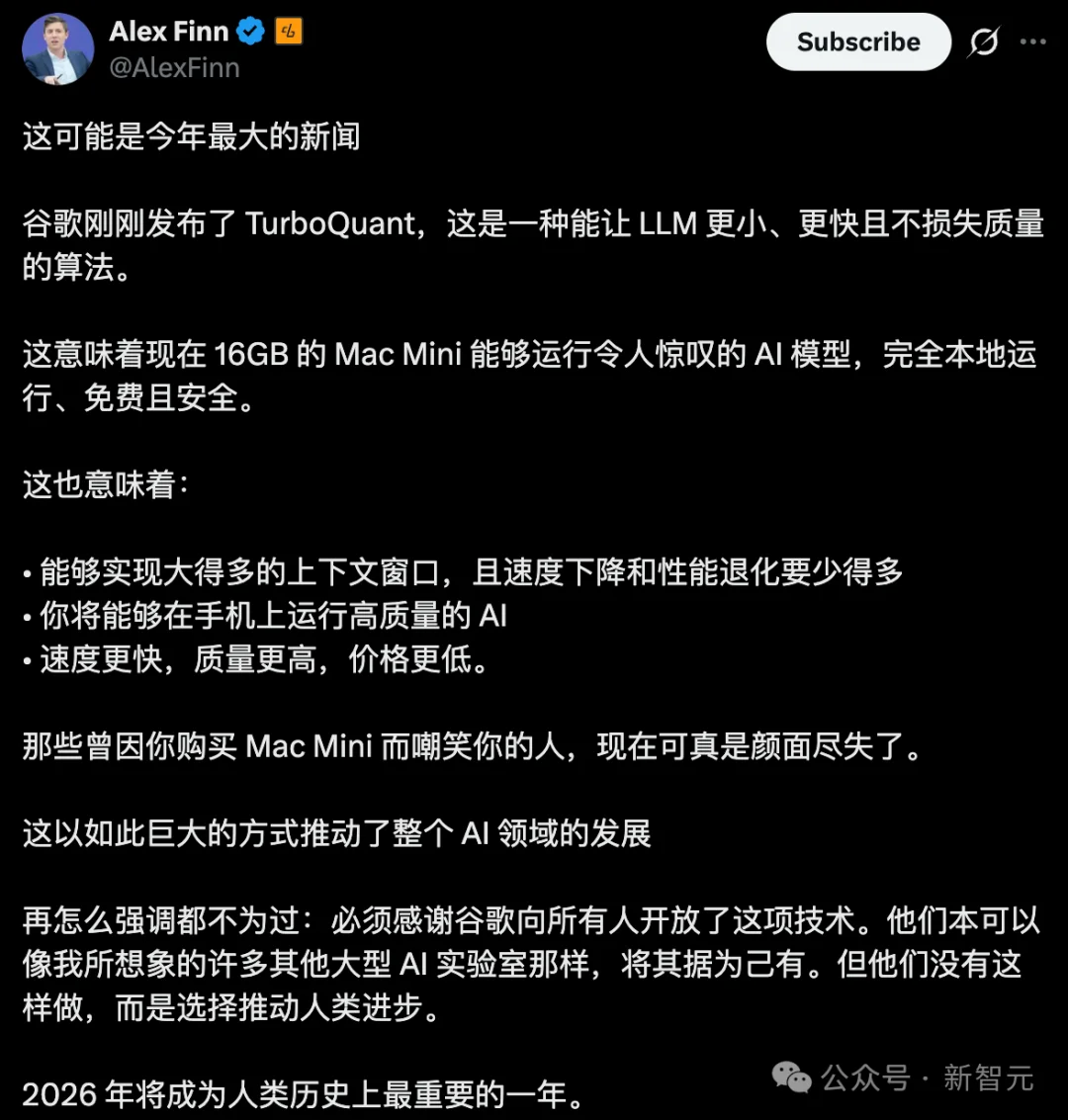Open Grok analysis via the Grok icon
1068x1120 pixels.
pos(983,42)
